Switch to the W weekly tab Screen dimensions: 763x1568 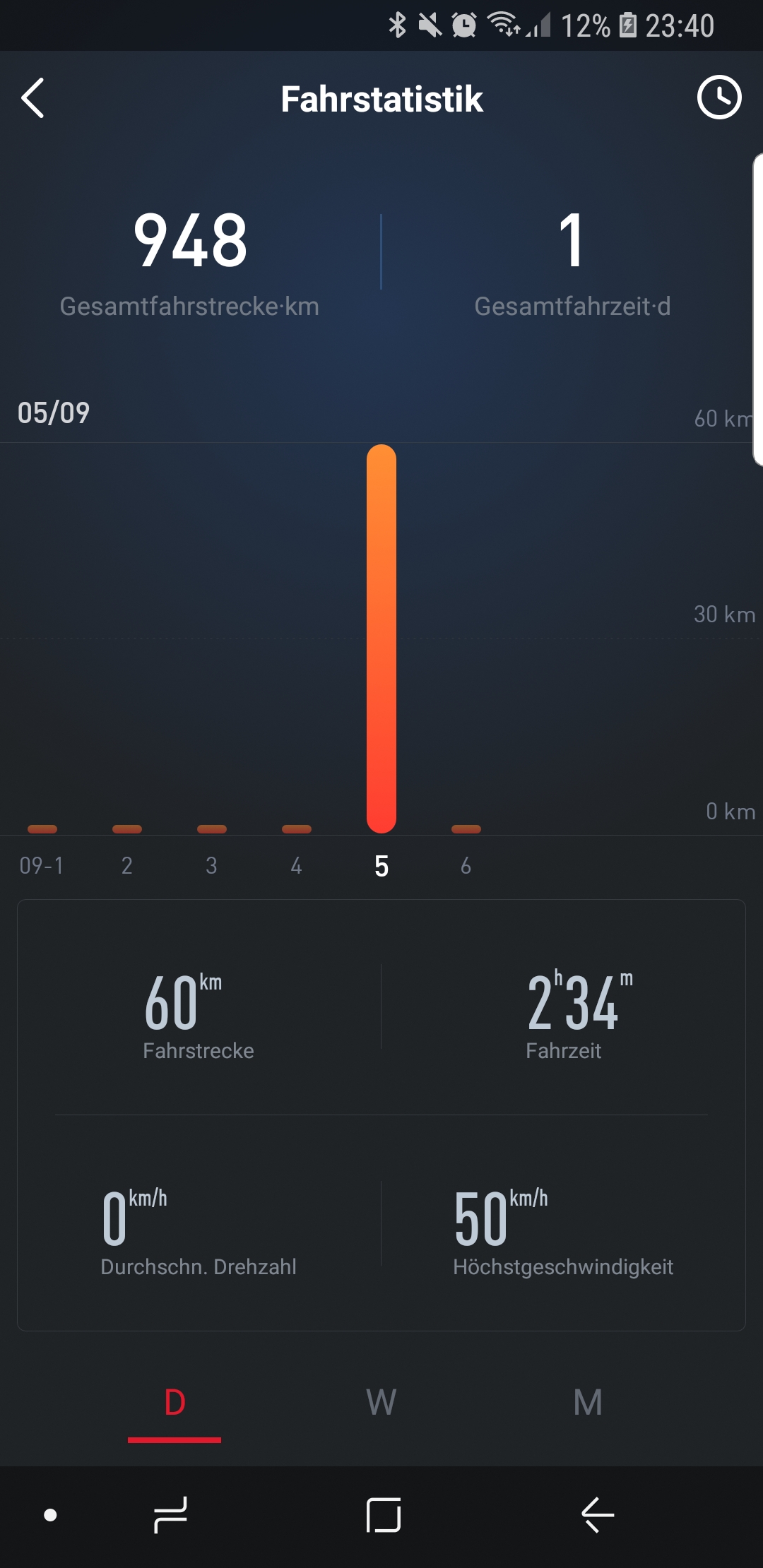(x=381, y=1402)
